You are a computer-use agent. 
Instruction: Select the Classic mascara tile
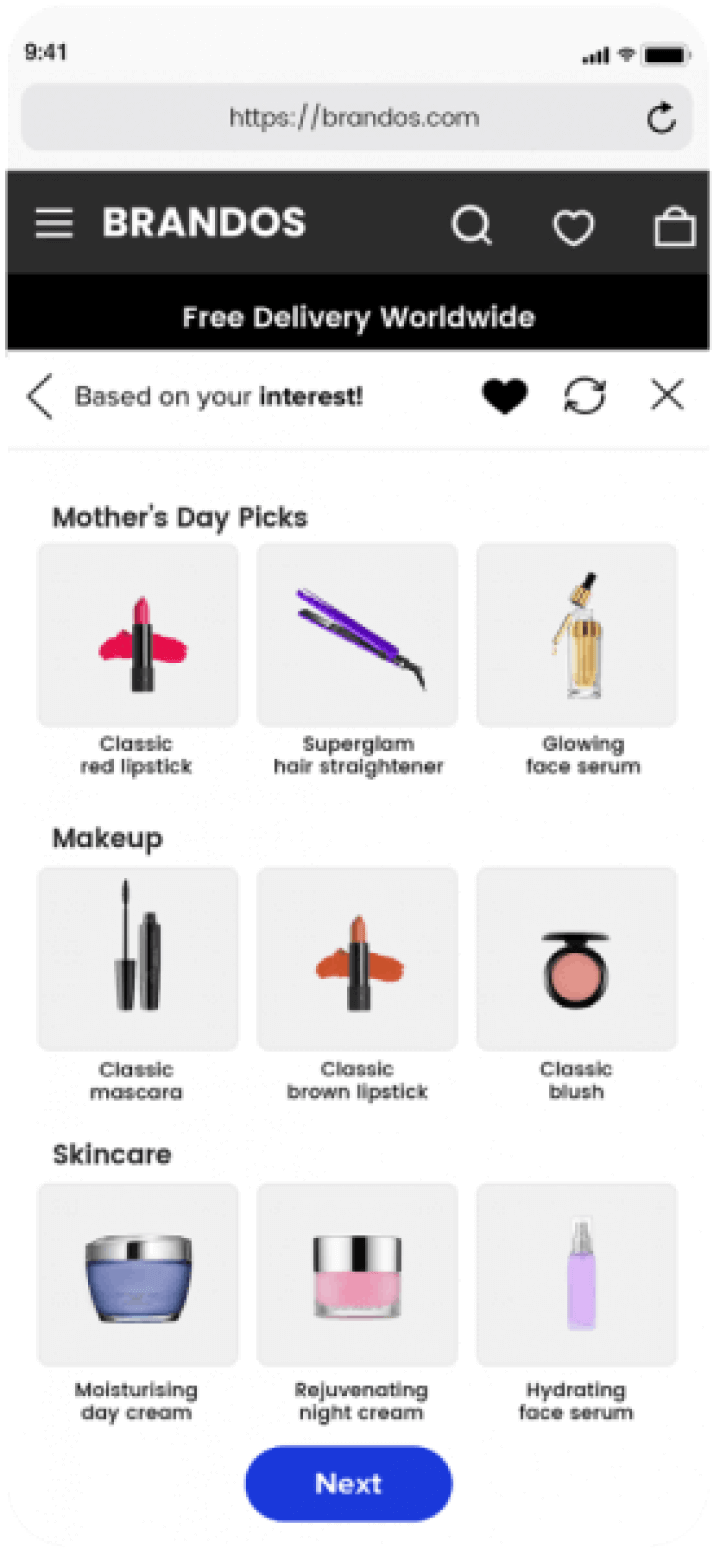138,959
